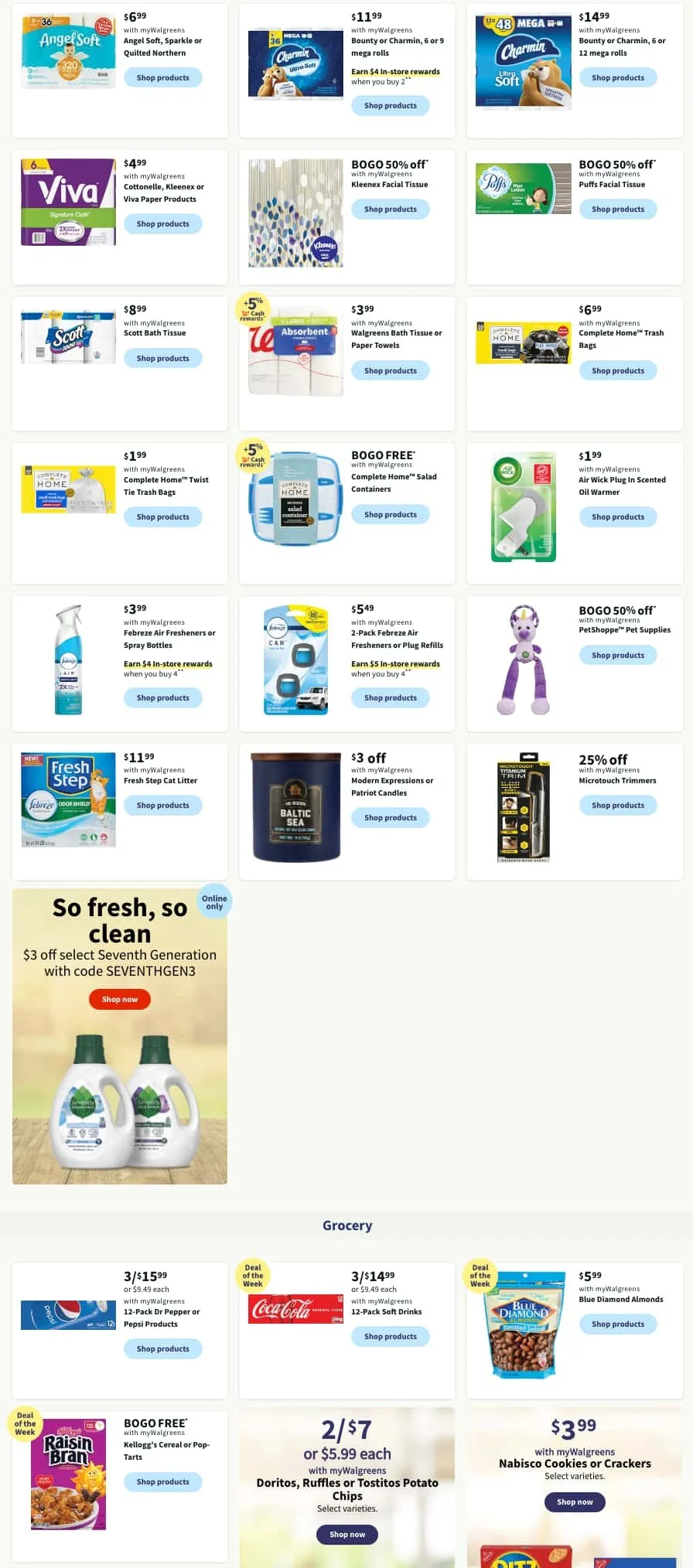Shop products for Microtouch Trimmers
Viewport: 693px width, 1568px height.
617,805
